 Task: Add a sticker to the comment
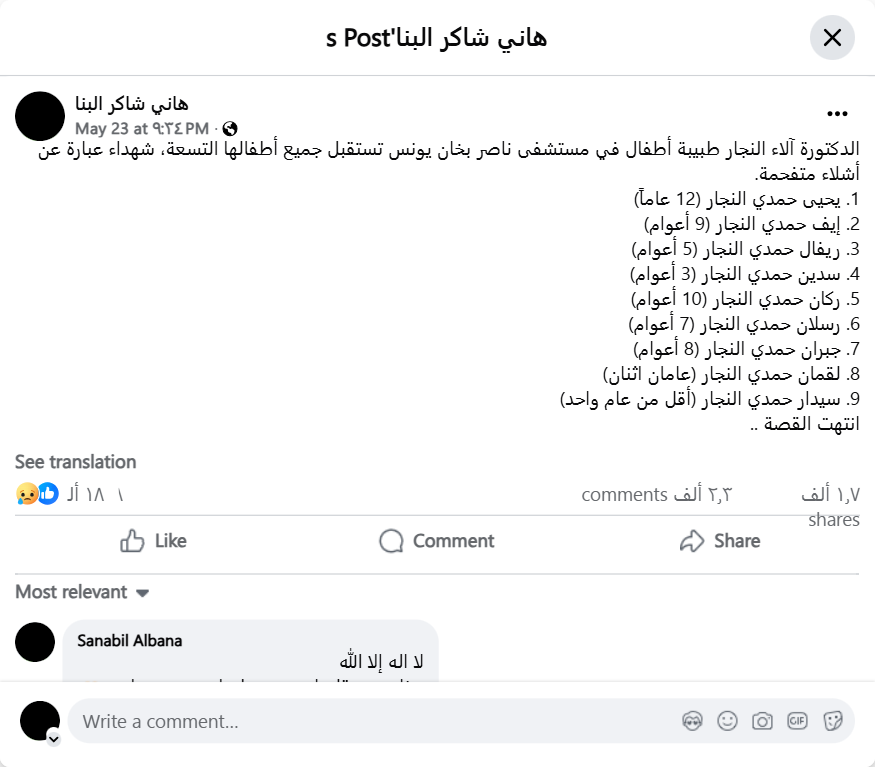[832, 720]
